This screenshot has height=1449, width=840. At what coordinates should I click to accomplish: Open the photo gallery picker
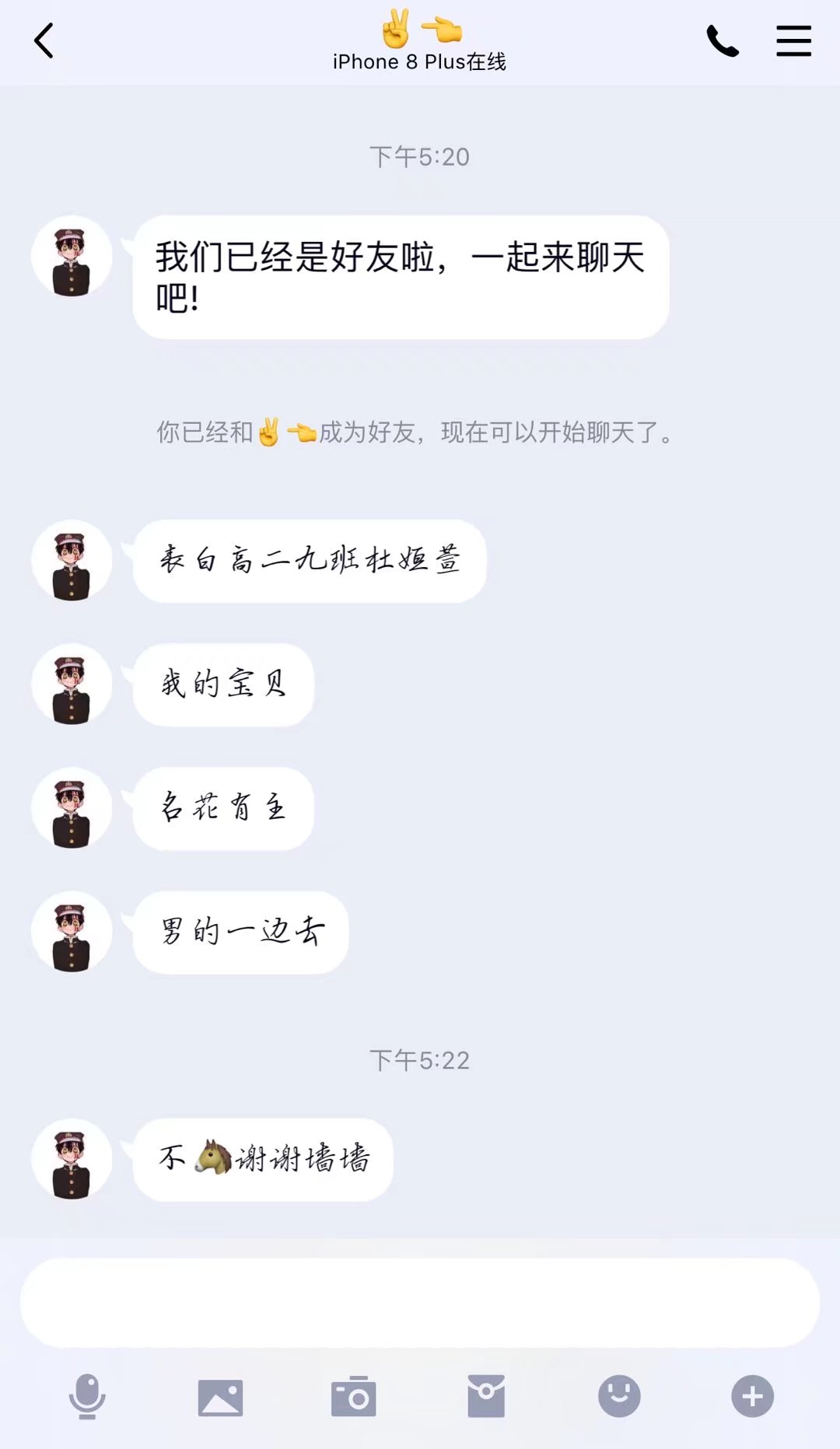click(x=220, y=1397)
